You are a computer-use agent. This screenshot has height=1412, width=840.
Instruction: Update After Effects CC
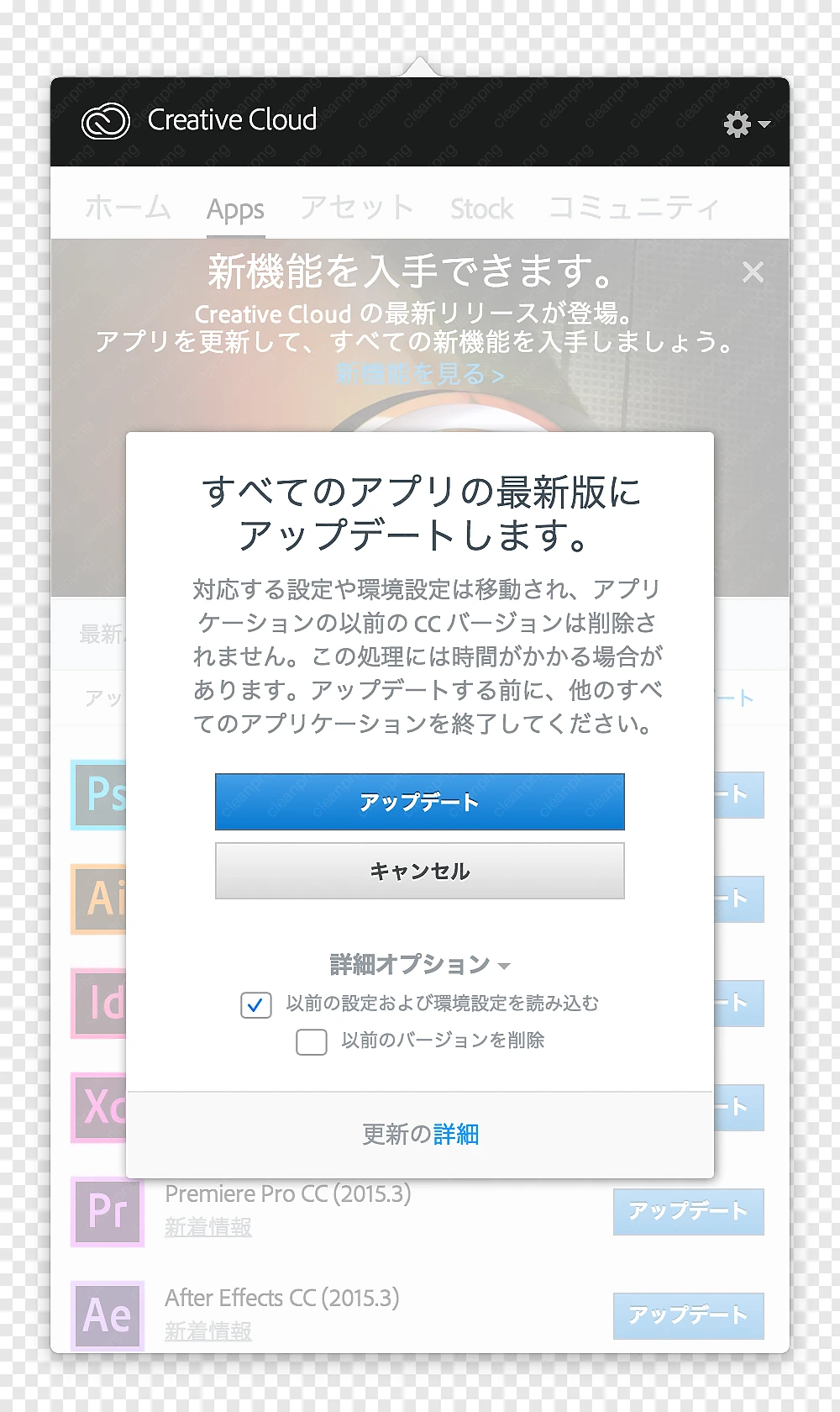(688, 1315)
